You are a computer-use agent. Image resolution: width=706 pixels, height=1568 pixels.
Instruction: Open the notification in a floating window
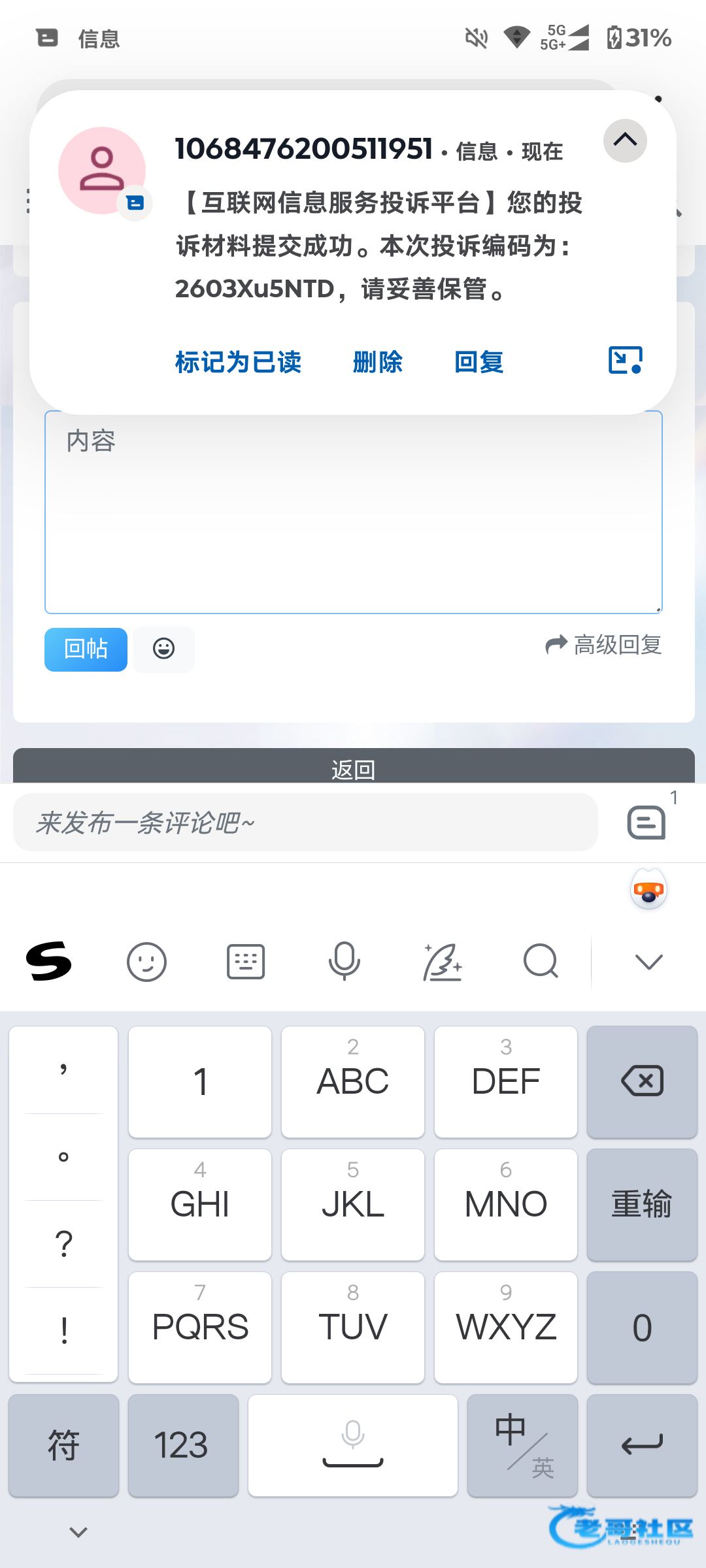(x=625, y=360)
